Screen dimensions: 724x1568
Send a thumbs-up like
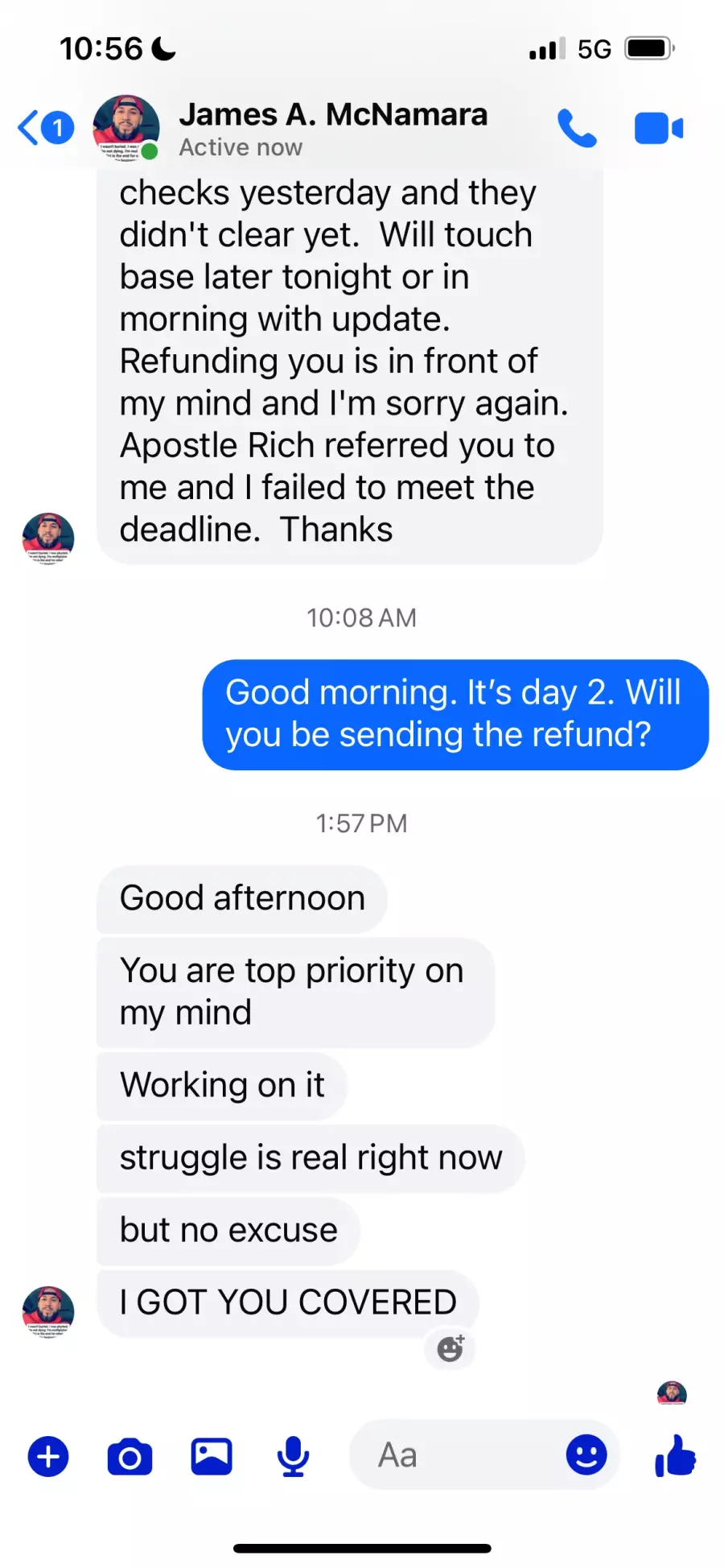click(x=675, y=1455)
